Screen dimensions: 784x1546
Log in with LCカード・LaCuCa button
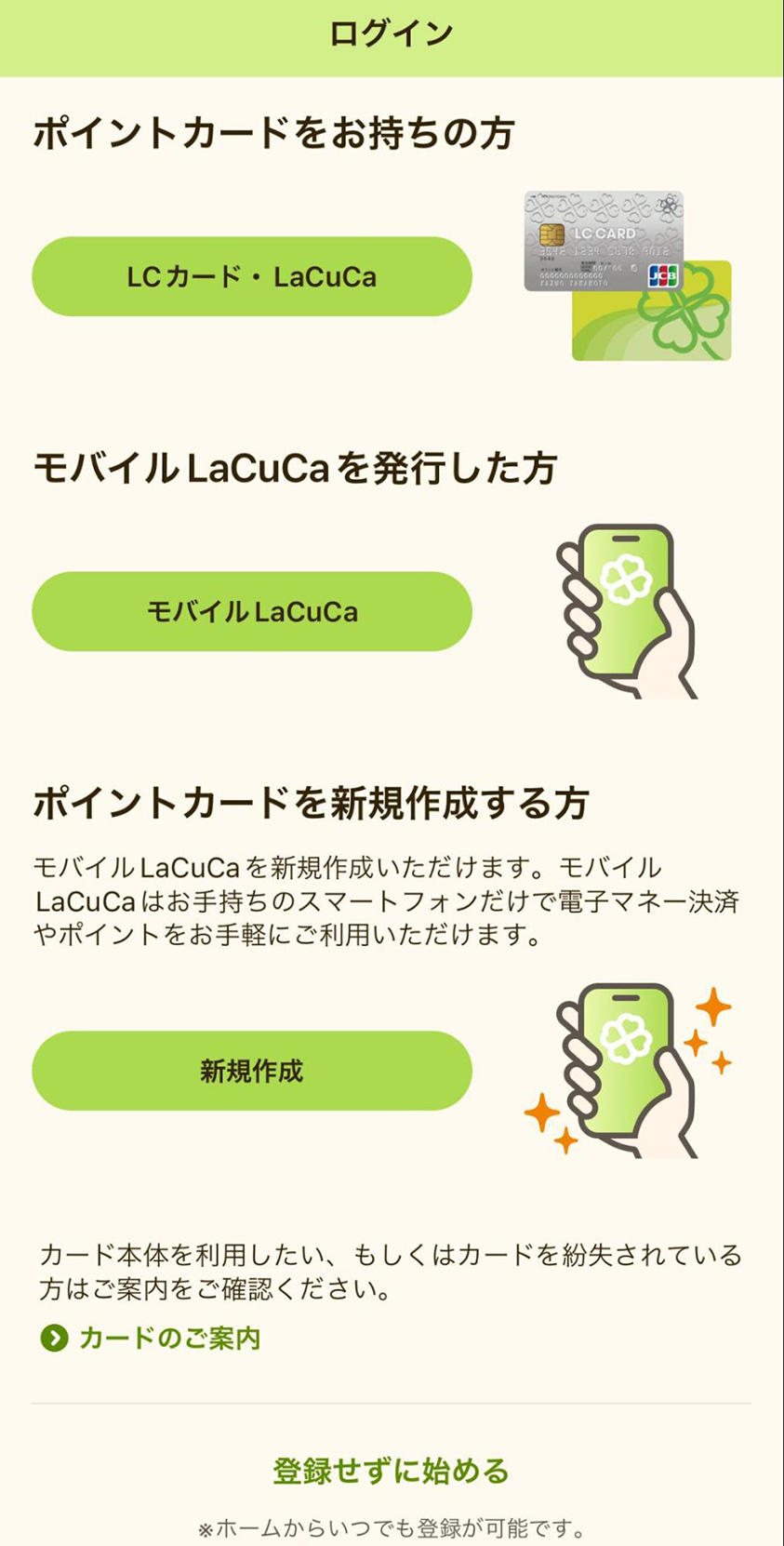pos(252,276)
